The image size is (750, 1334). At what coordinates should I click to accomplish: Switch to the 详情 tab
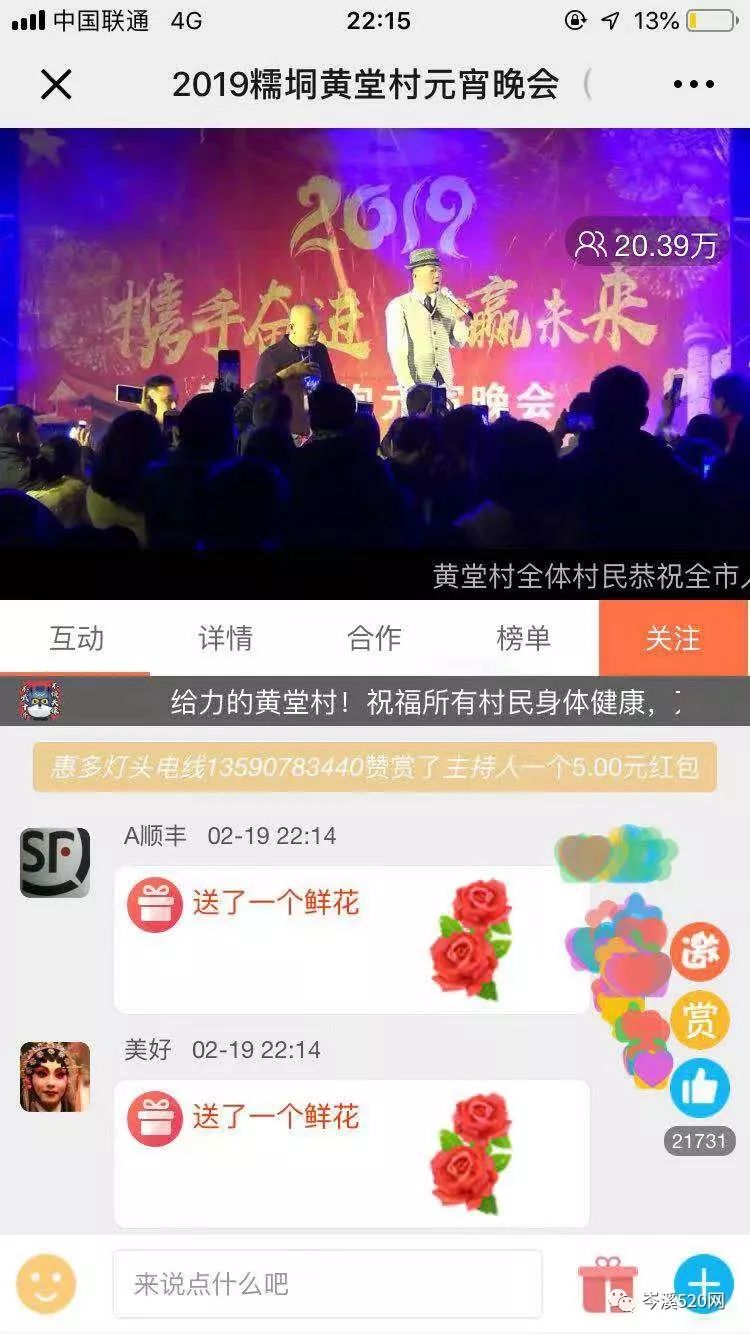(225, 638)
